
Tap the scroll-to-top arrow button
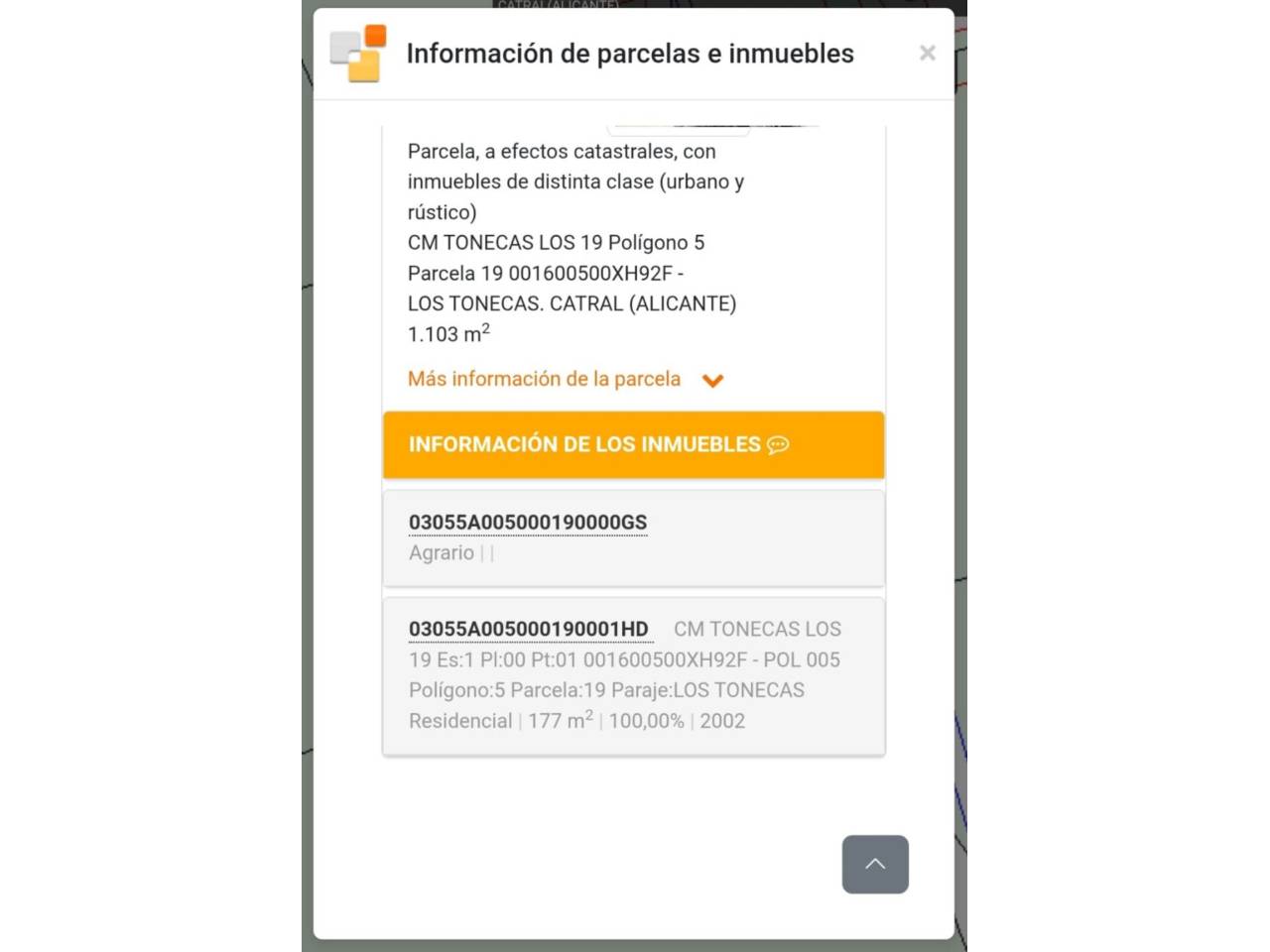click(x=875, y=864)
